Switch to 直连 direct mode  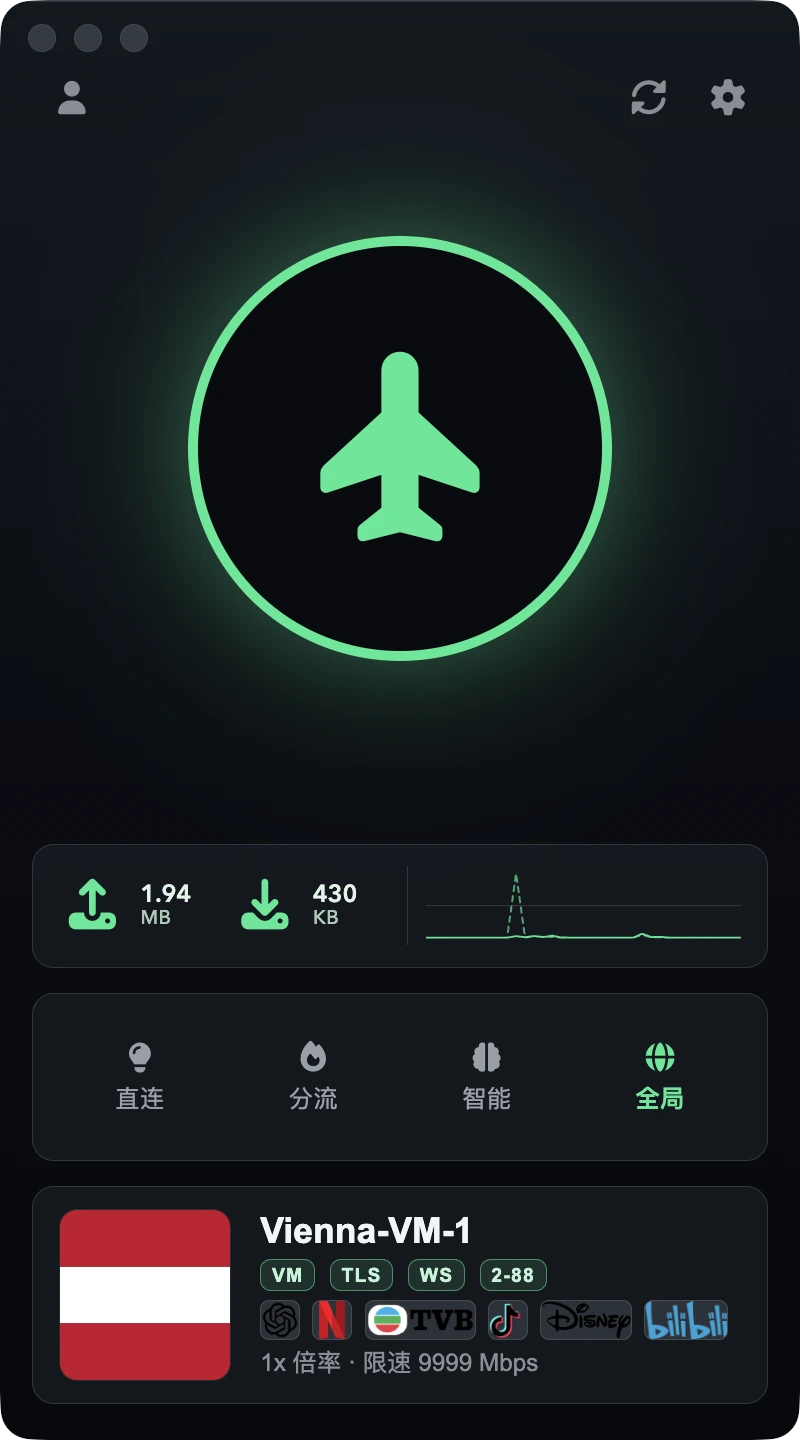tap(140, 1077)
